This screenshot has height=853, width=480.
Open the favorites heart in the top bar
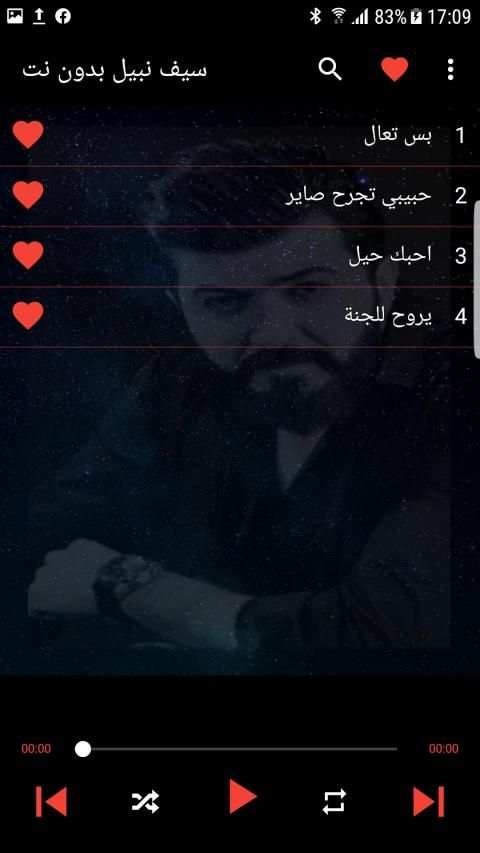click(x=395, y=70)
